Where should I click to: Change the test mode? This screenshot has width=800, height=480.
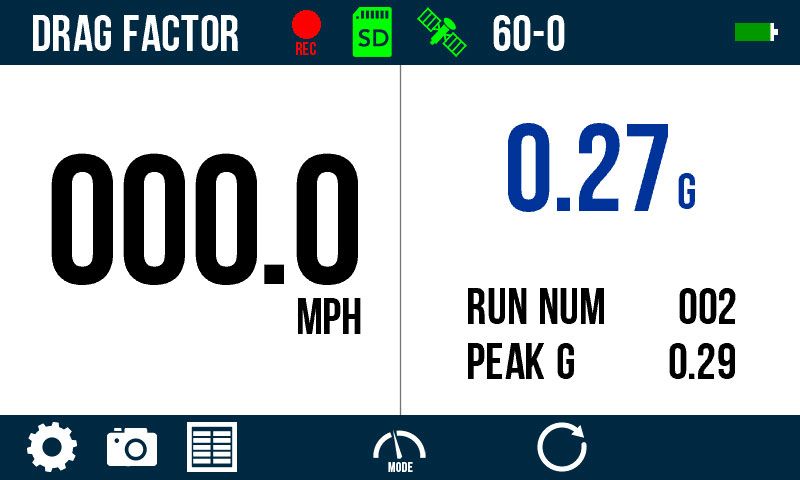399,450
